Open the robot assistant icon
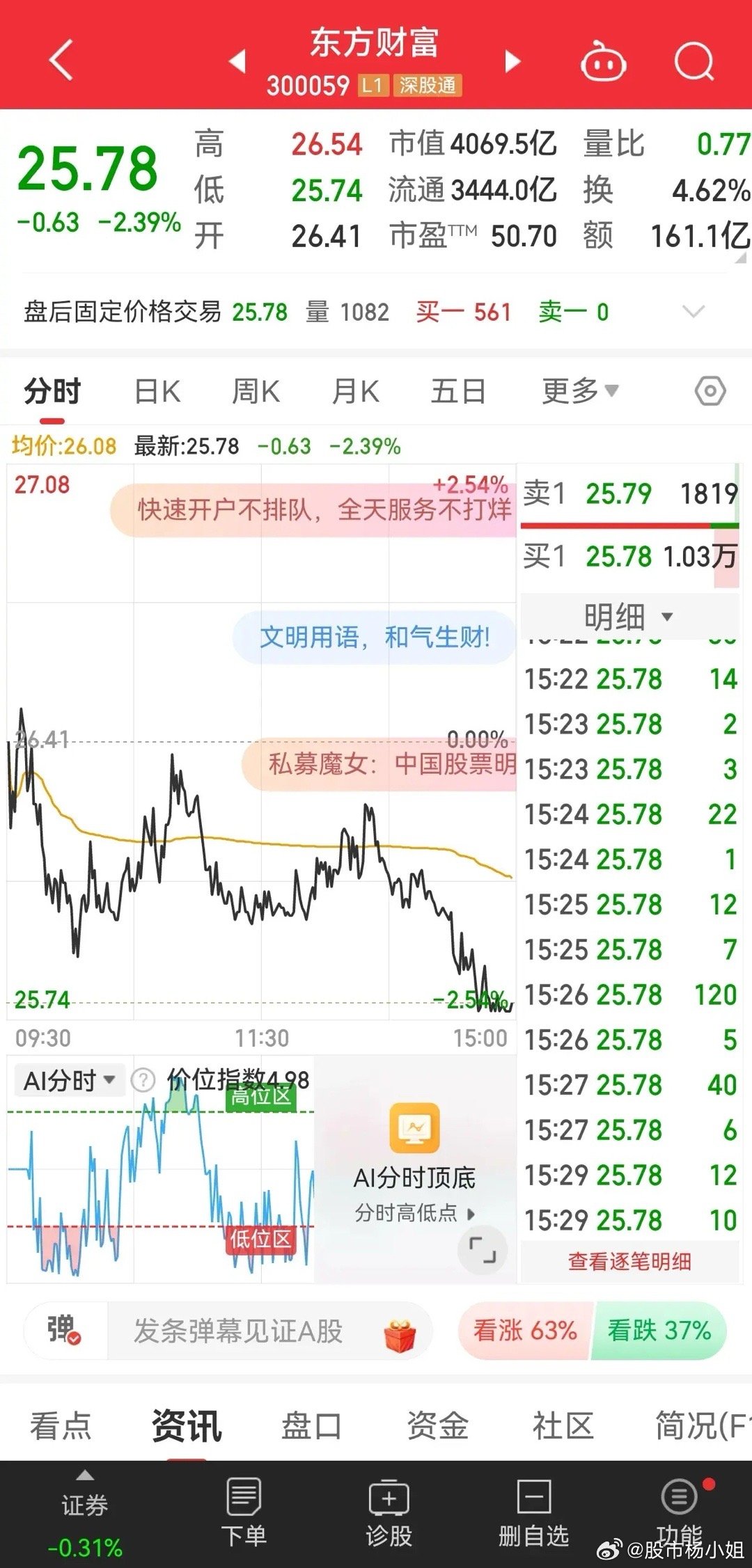This screenshot has width=752, height=1568. click(603, 62)
